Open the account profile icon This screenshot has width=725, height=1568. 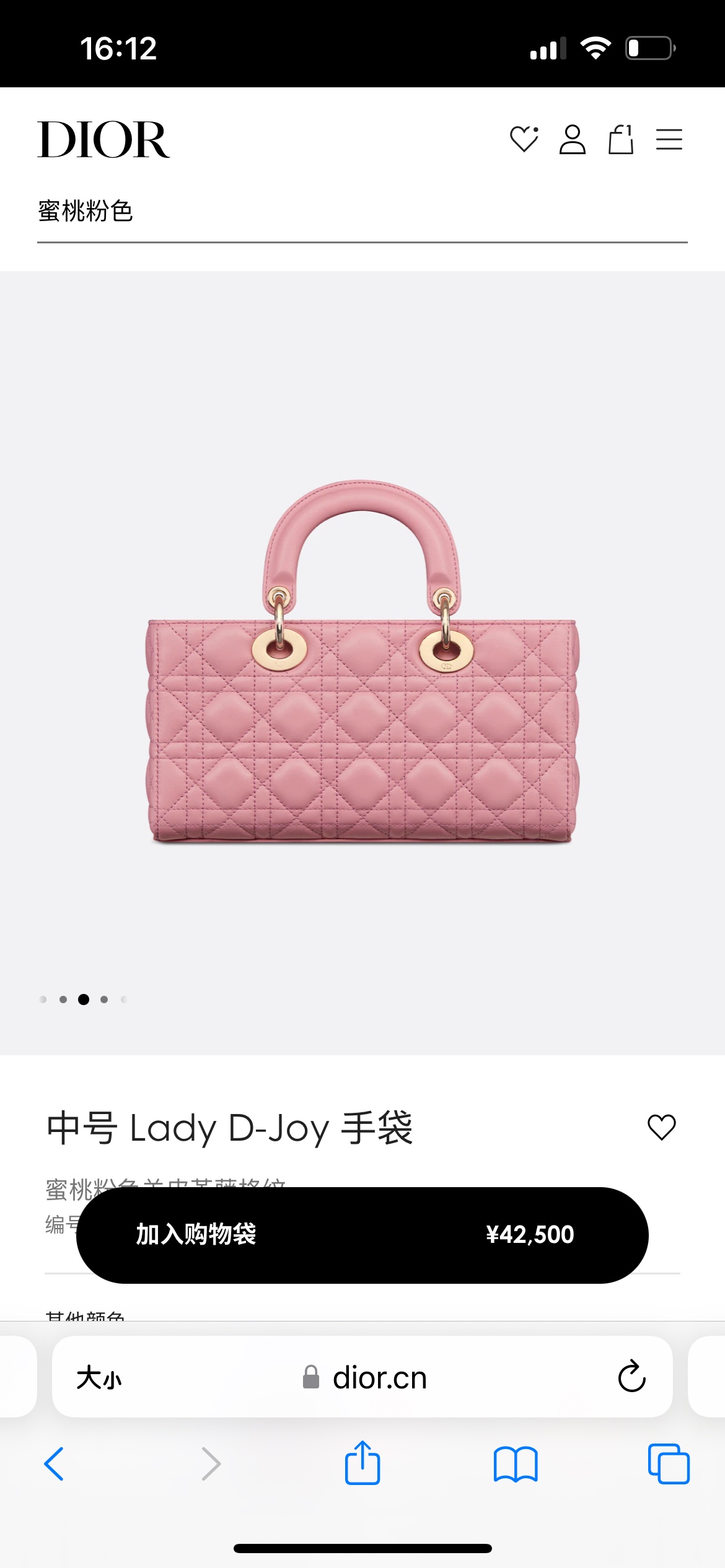572,139
